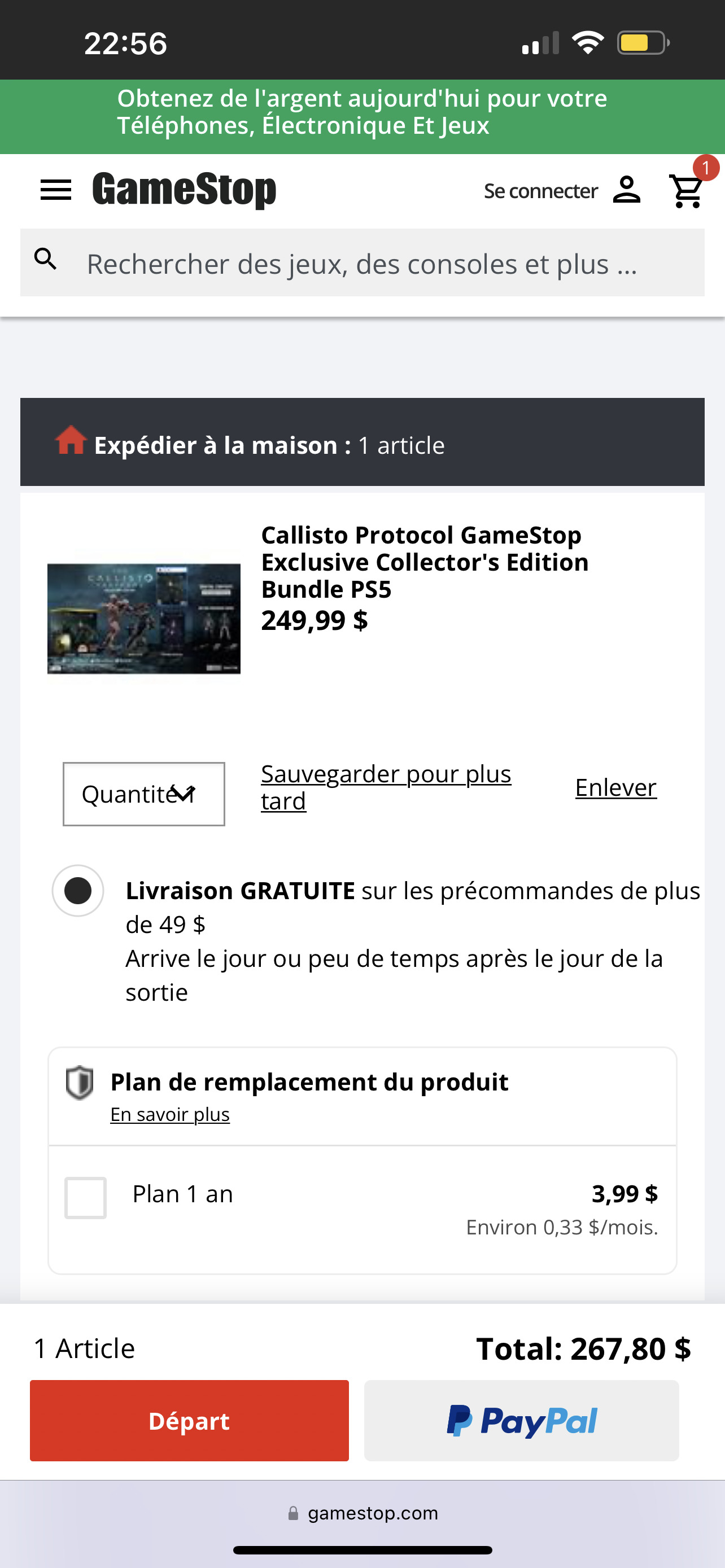The image size is (725, 1568).
Task: Open En savoir plus about replacement plan
Action: coord(170,1114)
